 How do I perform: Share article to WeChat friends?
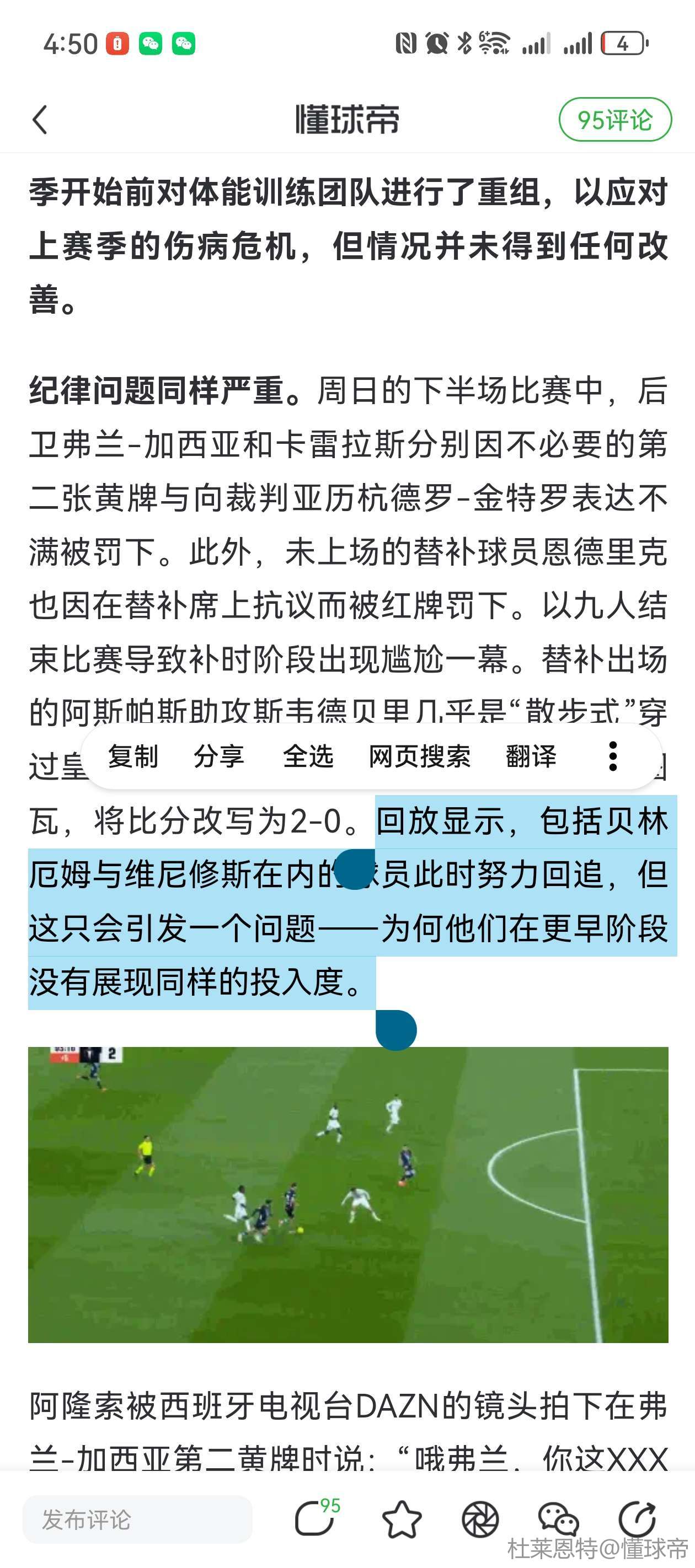pos(558,1519)
